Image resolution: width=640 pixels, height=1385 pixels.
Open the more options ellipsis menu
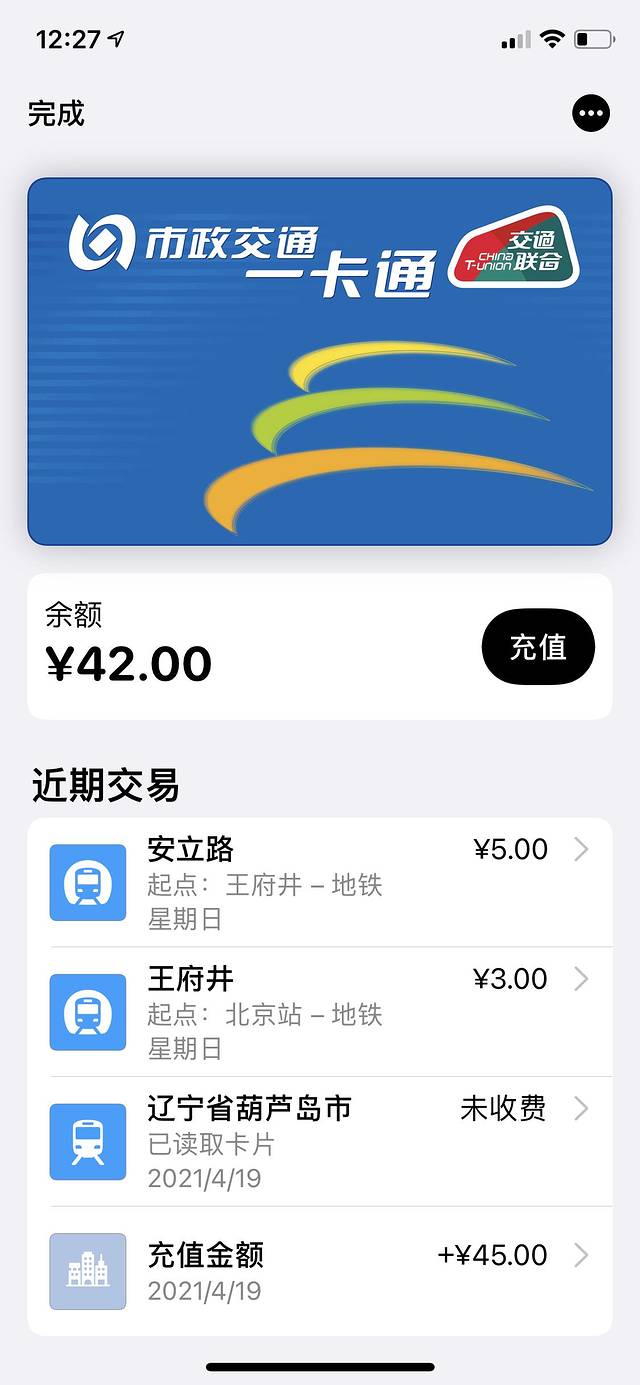pos(591,113)
